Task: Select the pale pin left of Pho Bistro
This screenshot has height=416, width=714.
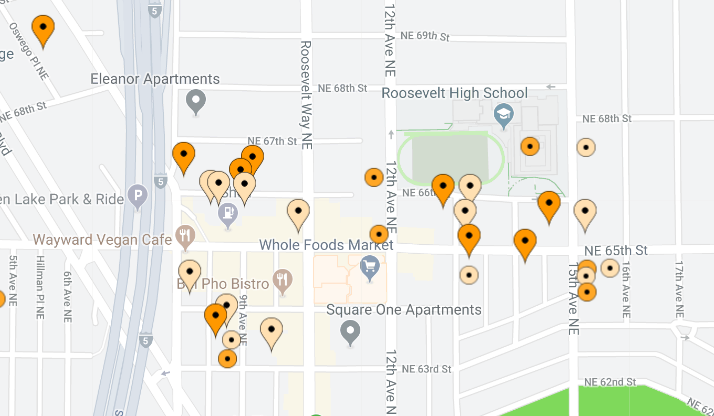Action: pos(190,273)
